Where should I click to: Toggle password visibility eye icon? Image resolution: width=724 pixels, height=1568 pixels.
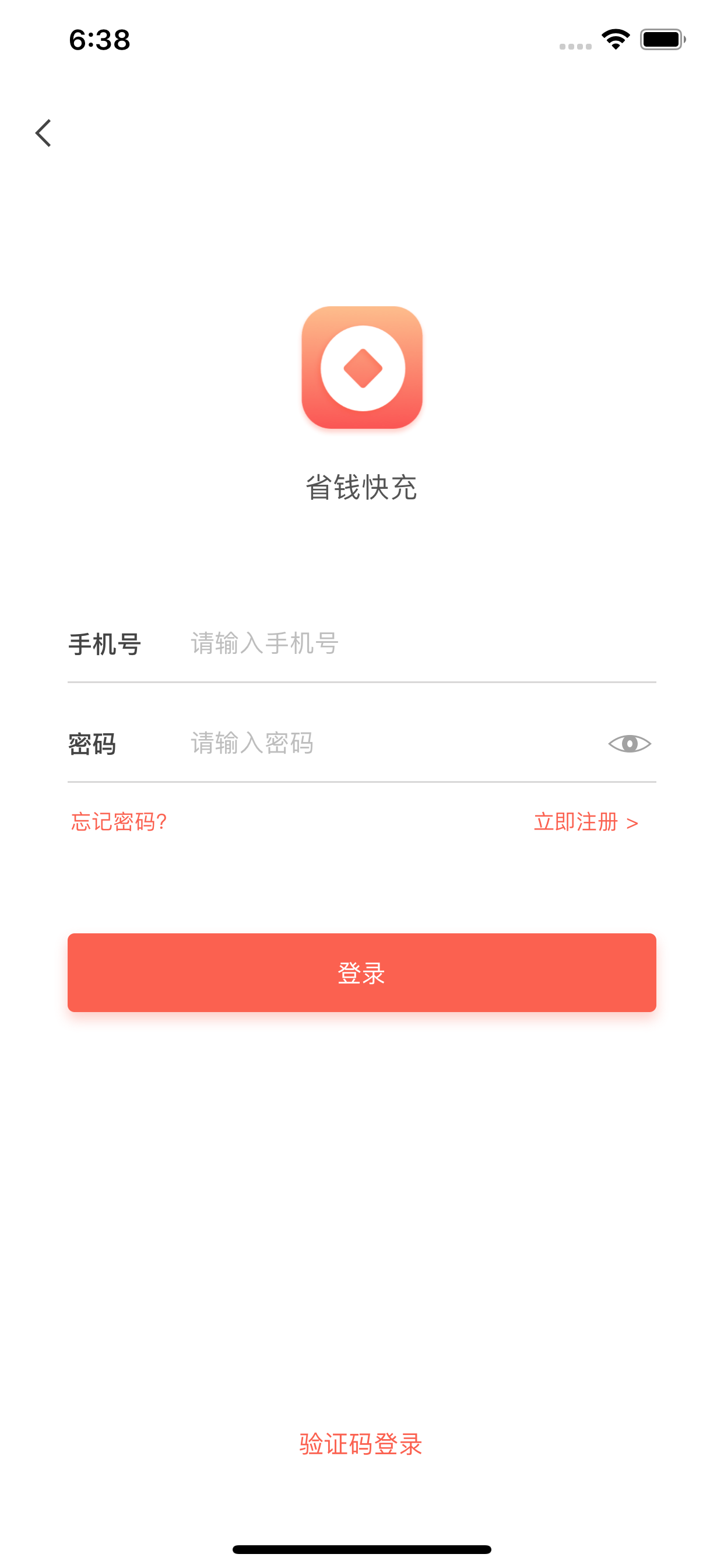pos(629,743)
